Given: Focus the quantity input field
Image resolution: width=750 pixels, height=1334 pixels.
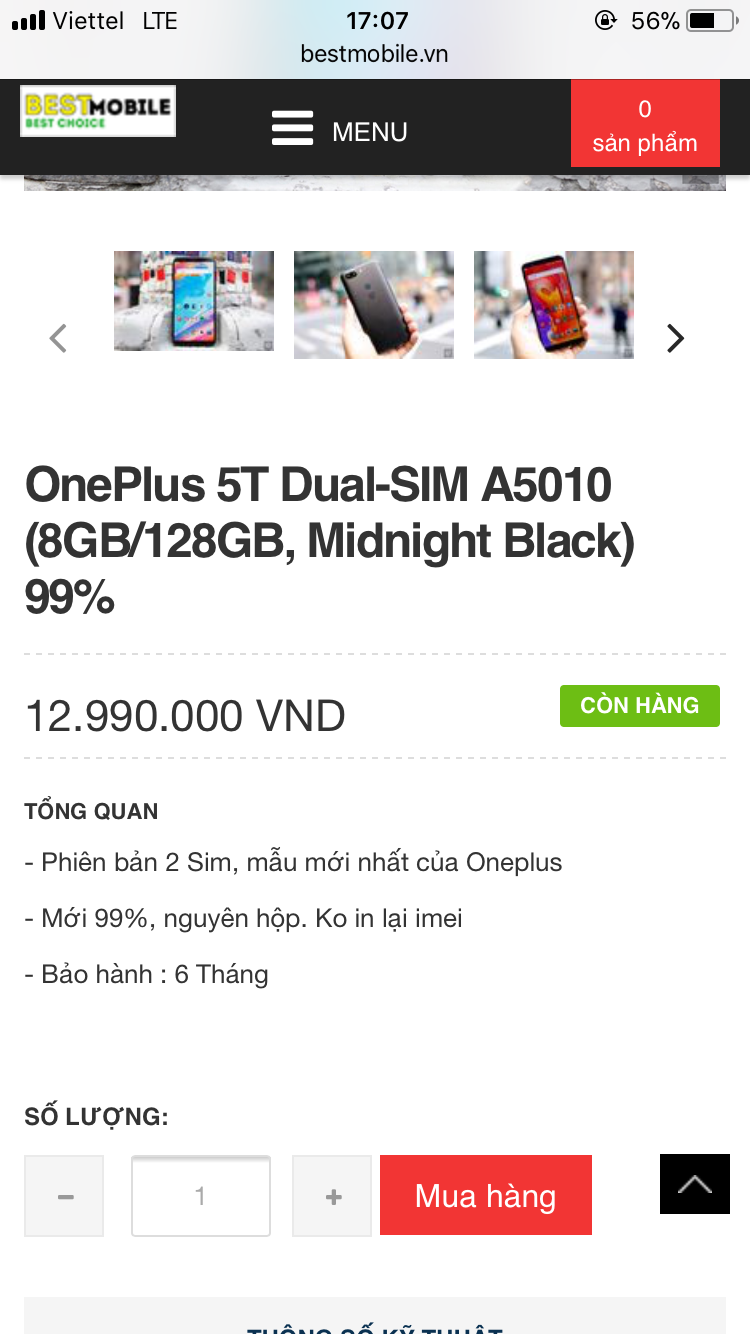Looking at the screenshot, I should coord(201,1196).
